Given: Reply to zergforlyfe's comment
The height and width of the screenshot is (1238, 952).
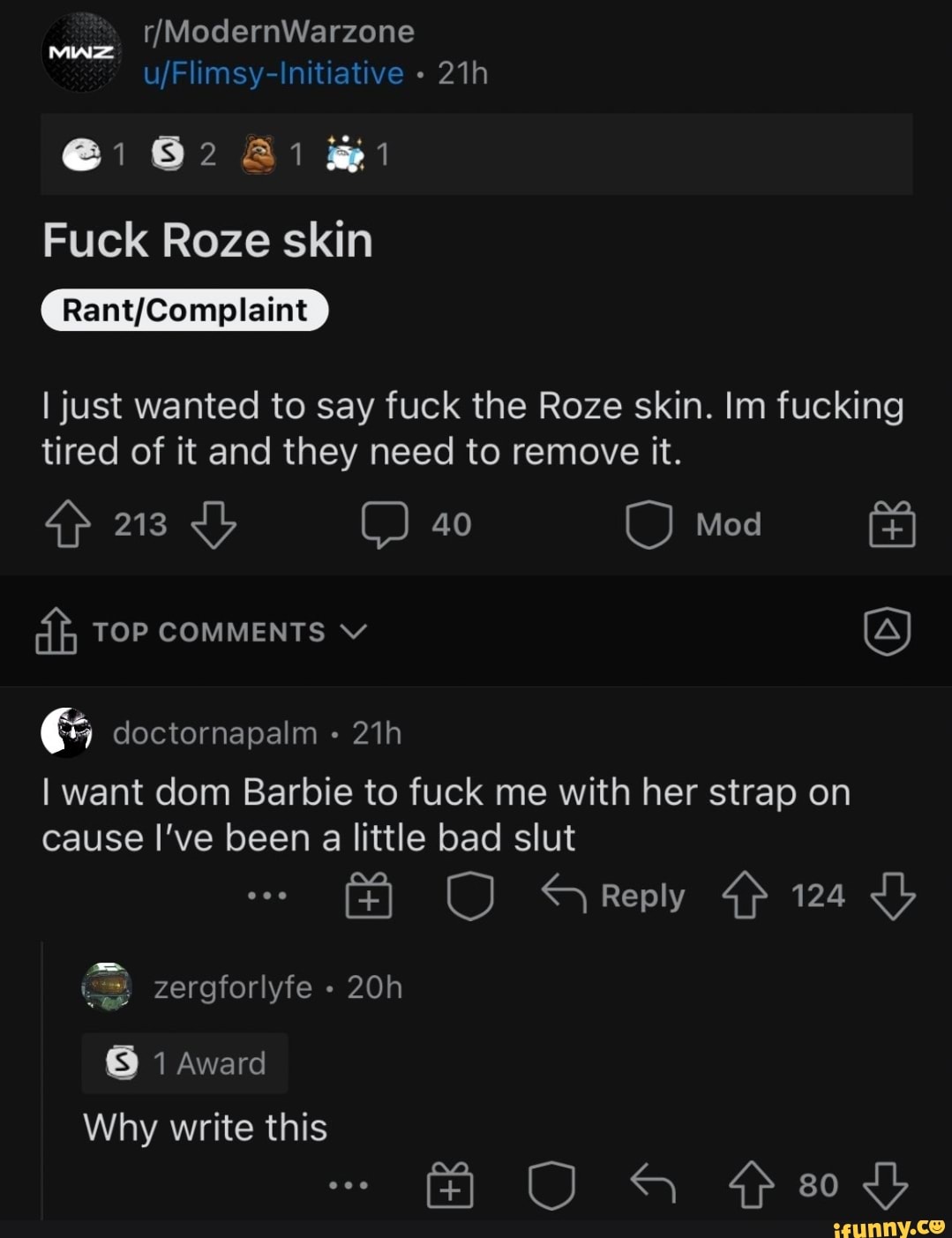Looking at the screenshot, I should (653, 1185).
